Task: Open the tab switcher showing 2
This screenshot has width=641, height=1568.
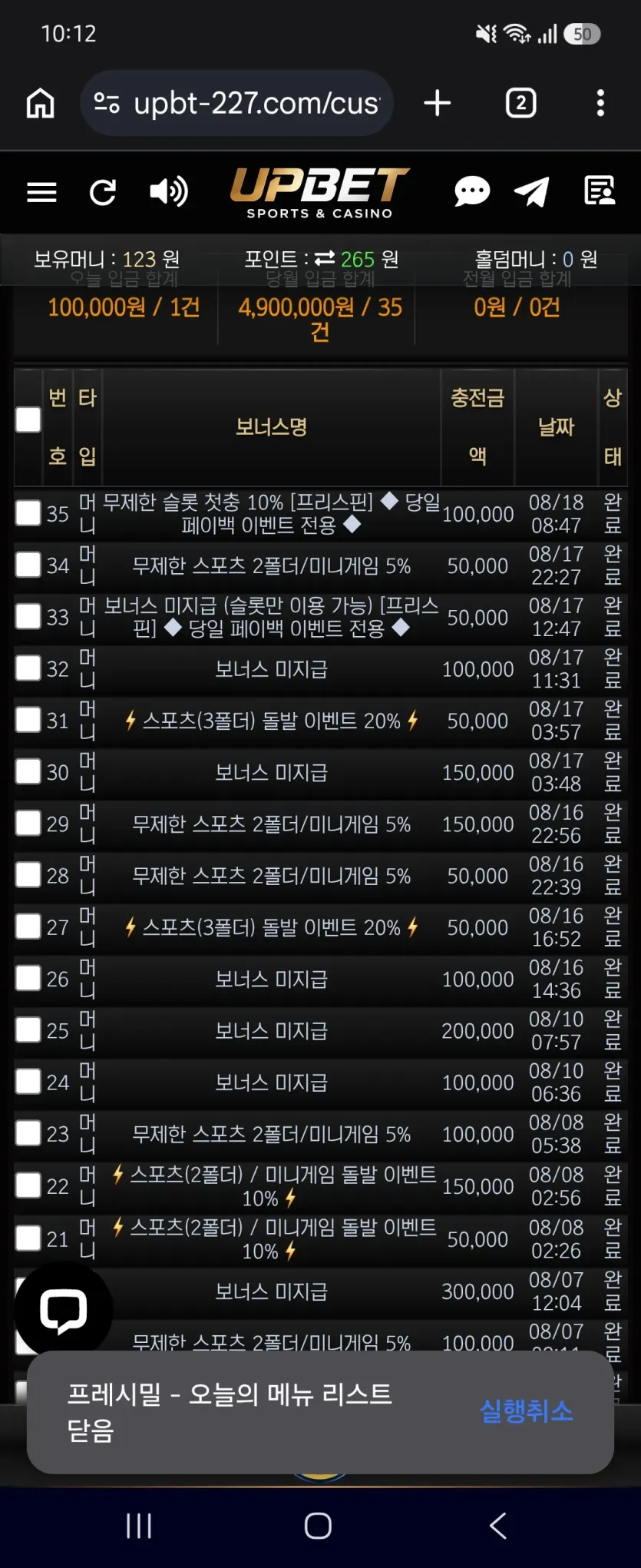Action: (x=520, y=103)
